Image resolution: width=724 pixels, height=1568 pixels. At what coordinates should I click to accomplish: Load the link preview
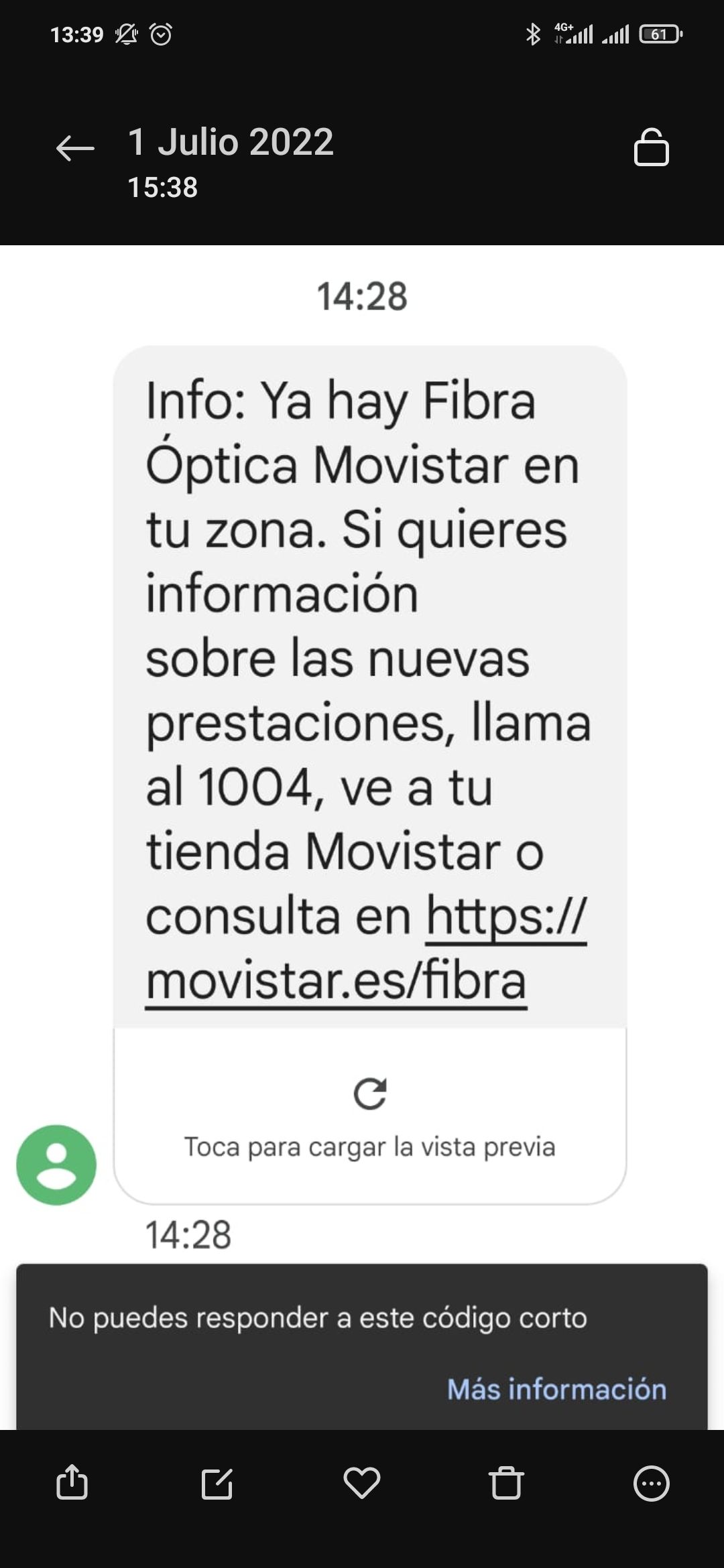(370, 1115)
